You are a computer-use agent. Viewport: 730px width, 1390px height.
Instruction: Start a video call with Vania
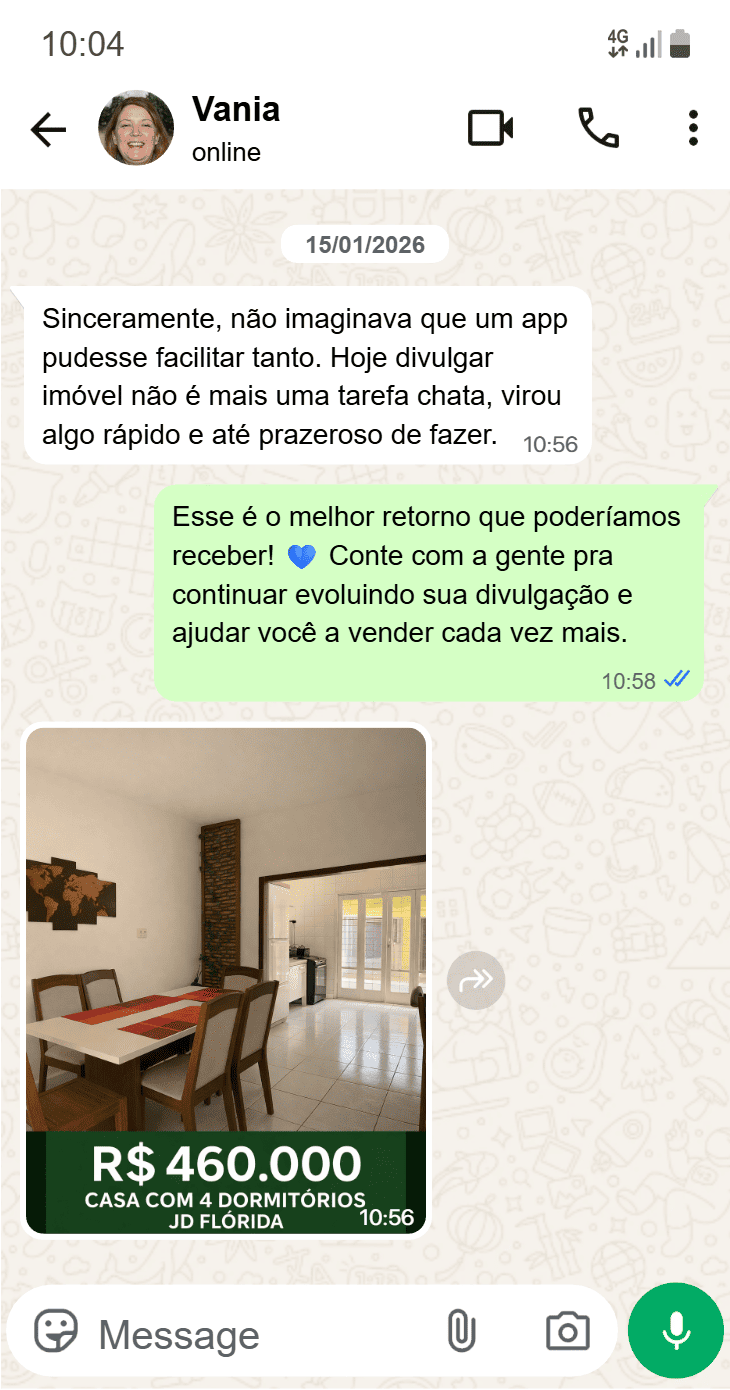click(490, 128)
